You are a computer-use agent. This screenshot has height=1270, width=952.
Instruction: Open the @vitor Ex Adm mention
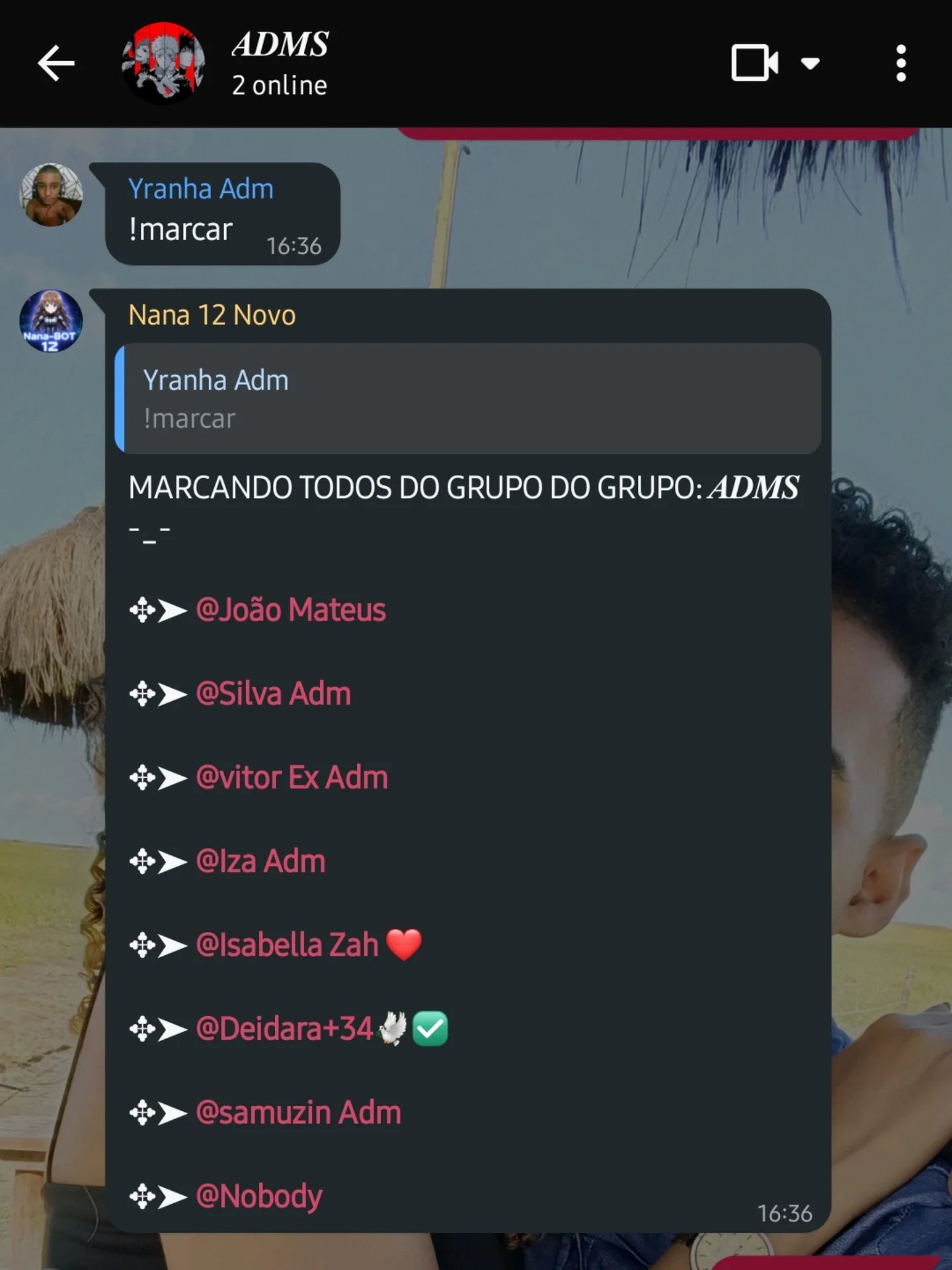291,777
